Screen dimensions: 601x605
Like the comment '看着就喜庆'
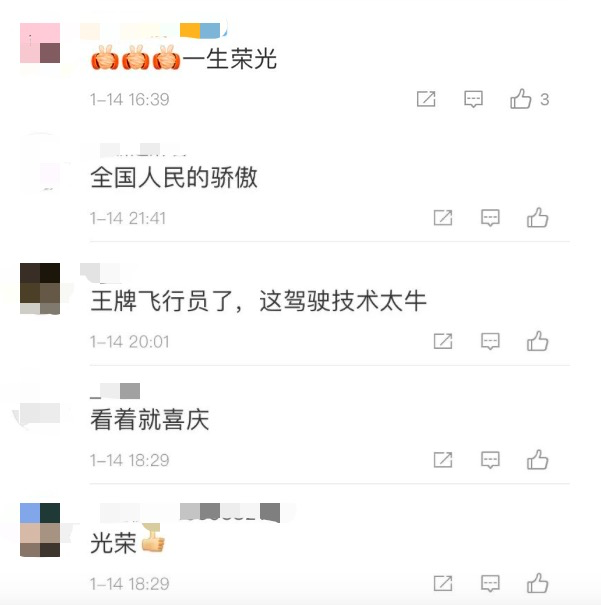click(538, 460)
